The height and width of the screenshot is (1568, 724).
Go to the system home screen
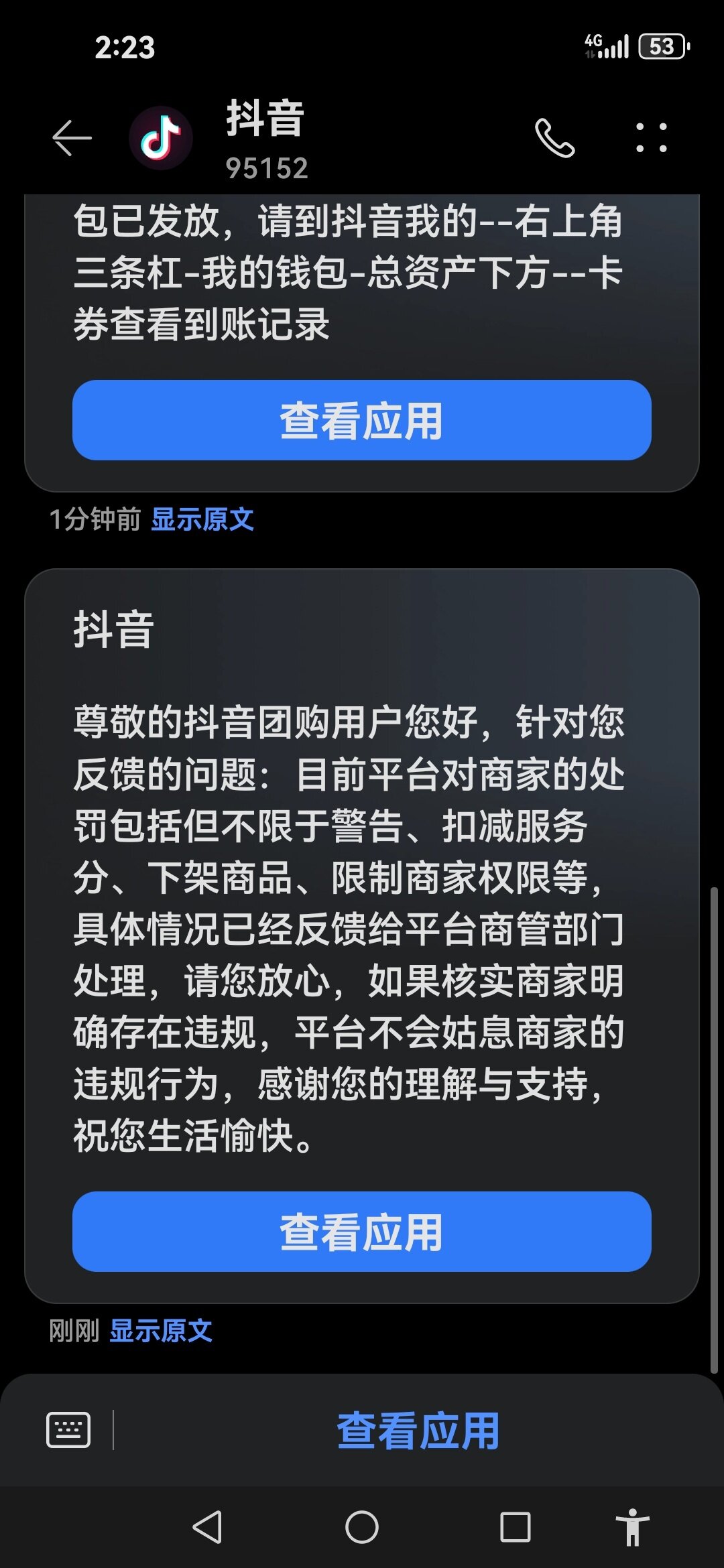tap(362, 1528)
